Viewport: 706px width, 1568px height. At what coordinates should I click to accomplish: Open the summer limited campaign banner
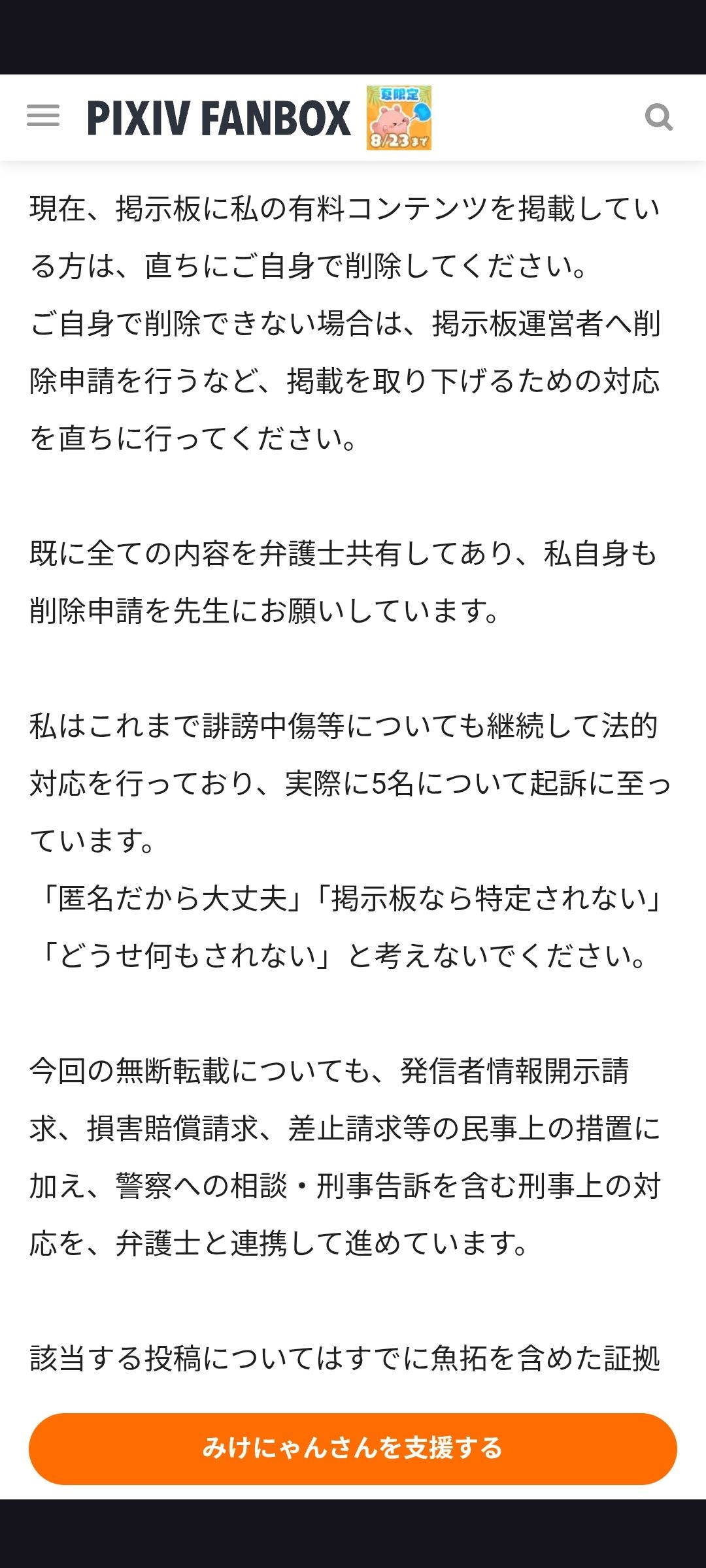coord(399,118)
